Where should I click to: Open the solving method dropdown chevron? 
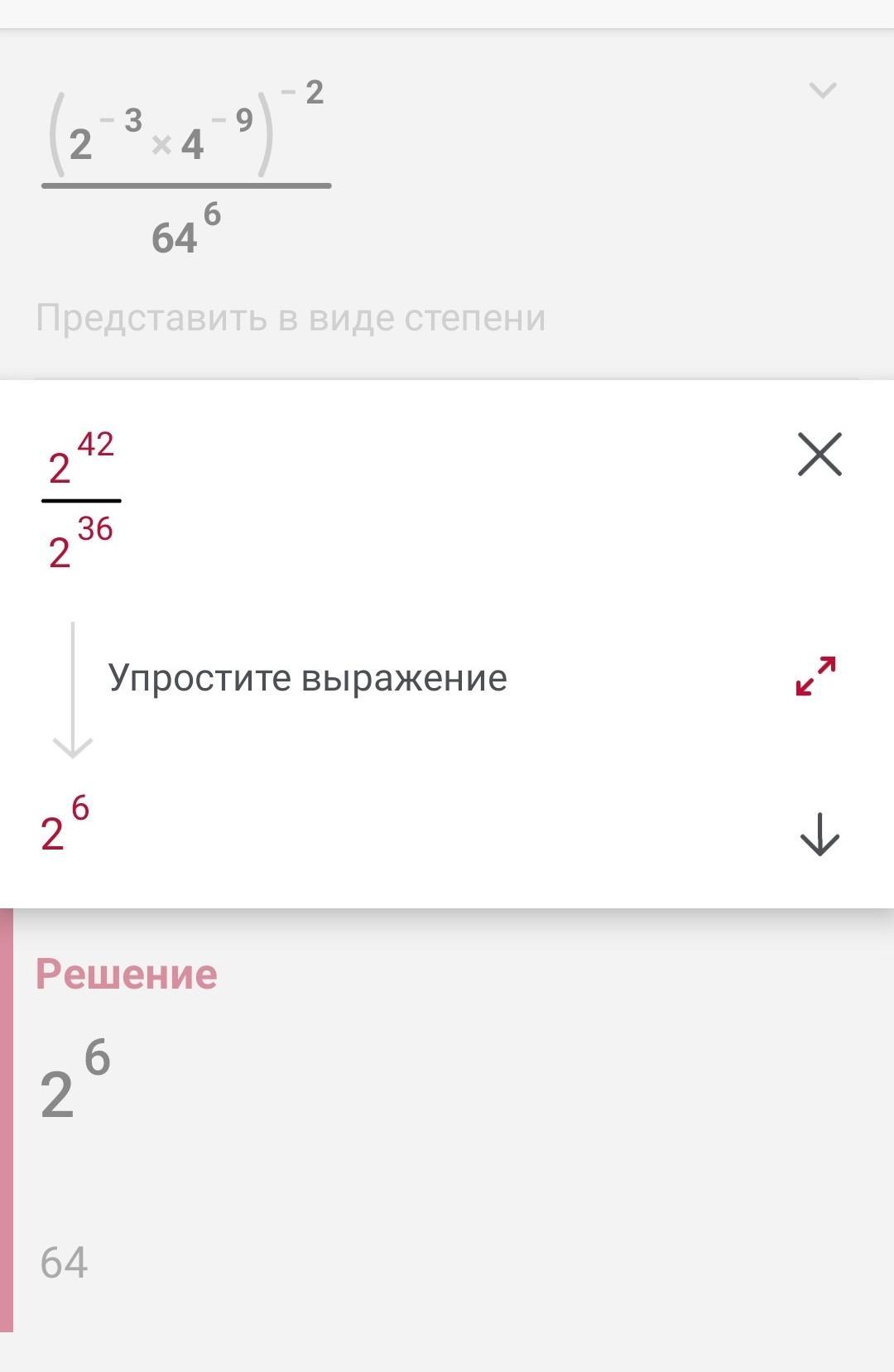(x=822, y=90)
